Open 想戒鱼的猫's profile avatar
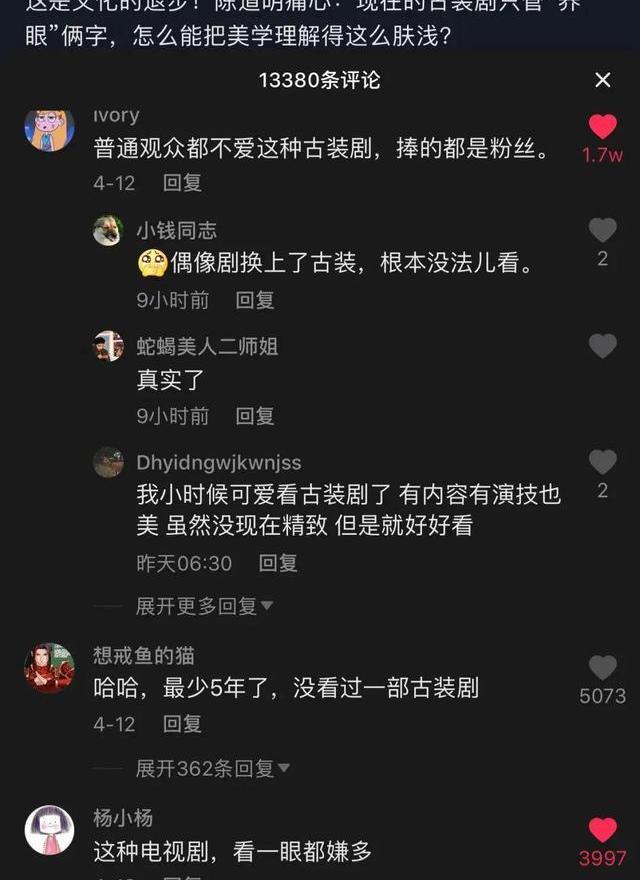Image resolution: width=640 pixels, height=880 pixels. coord(49,668)
